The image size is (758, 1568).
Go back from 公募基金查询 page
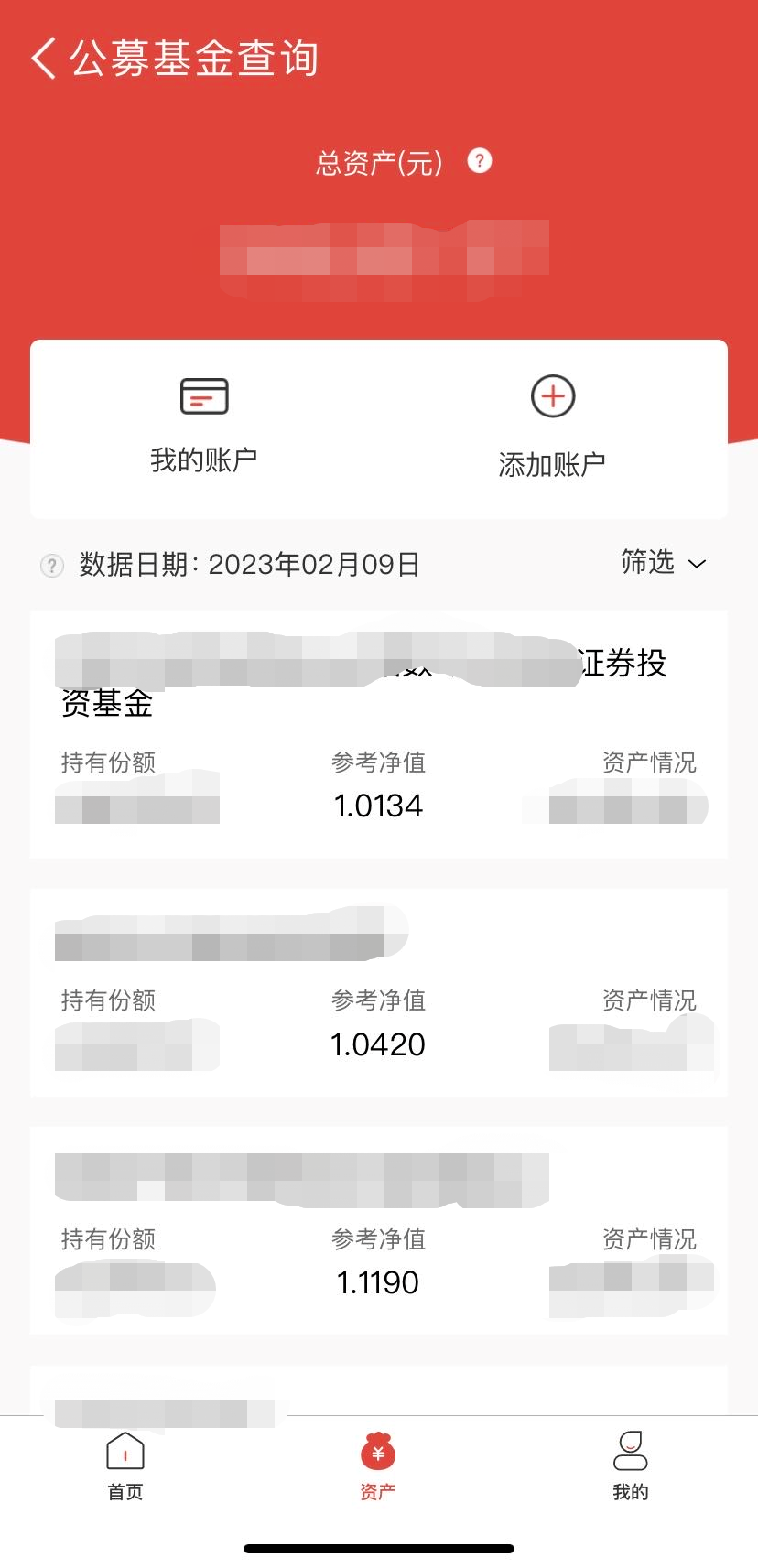tap(44, 59)
